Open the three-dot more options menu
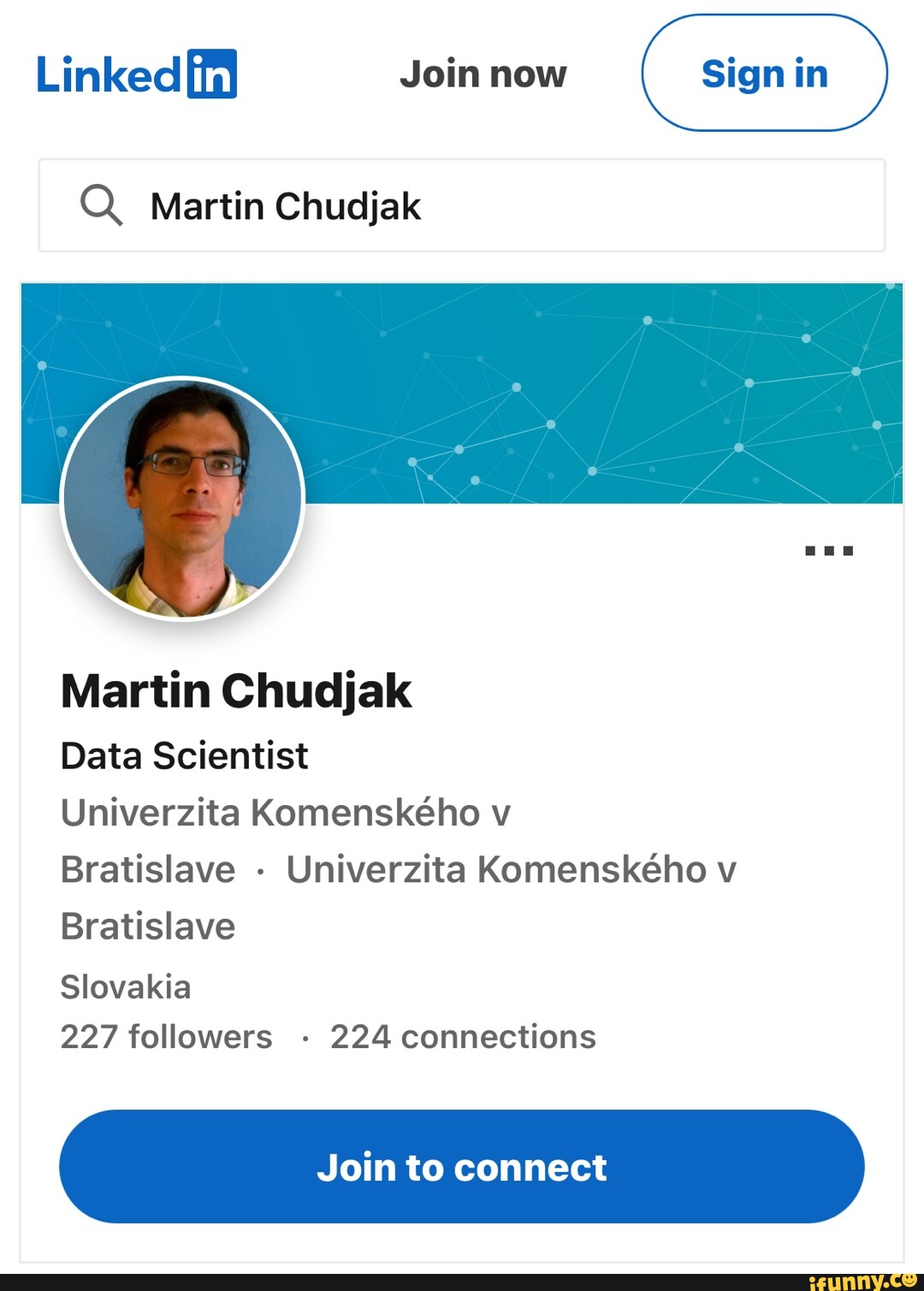The image size is (924, 1291). 829,551
